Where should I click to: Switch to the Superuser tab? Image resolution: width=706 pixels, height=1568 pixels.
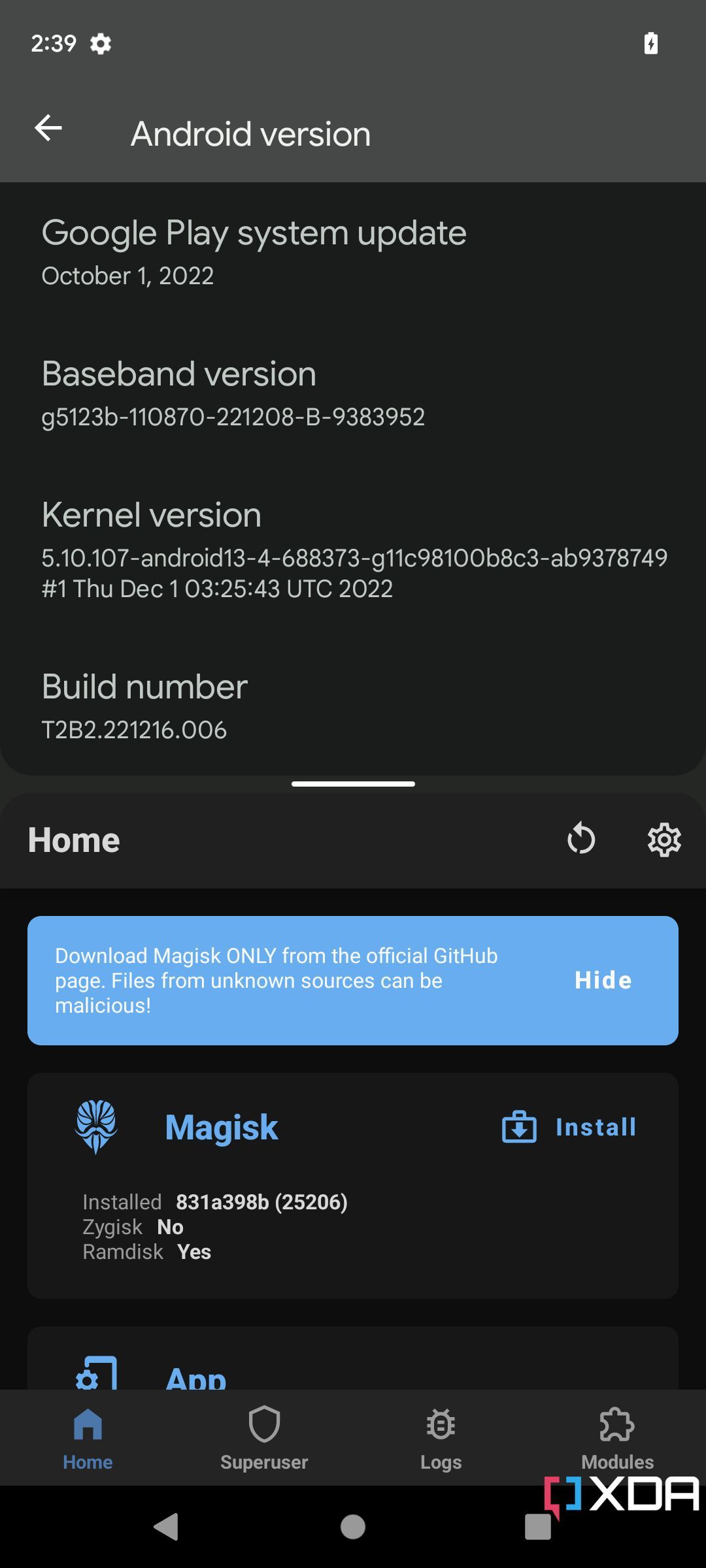[264, 1438]
